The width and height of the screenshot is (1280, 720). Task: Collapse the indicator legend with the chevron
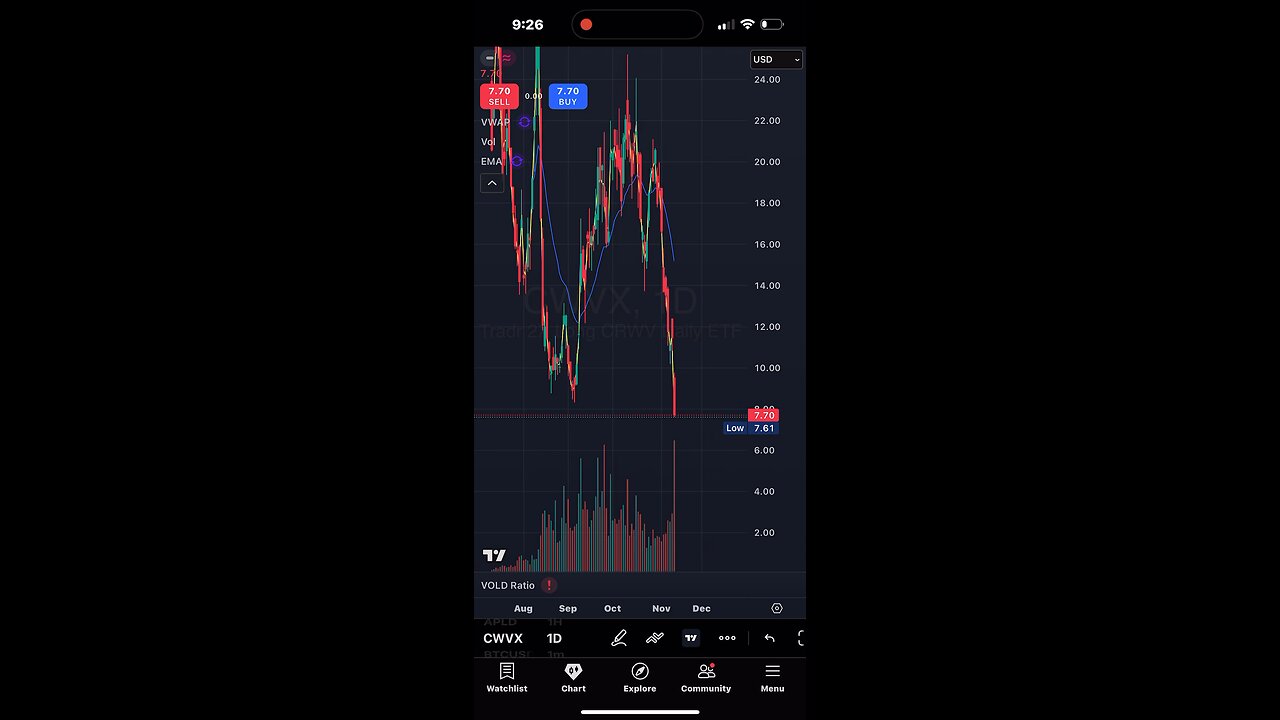click(492, 183)
